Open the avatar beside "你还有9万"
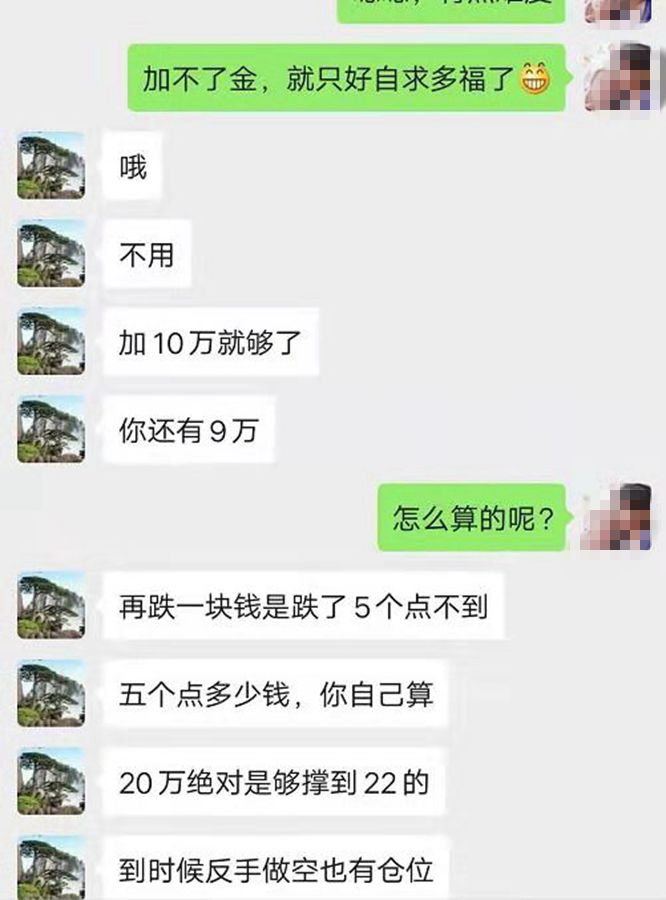 pos(51,429)
